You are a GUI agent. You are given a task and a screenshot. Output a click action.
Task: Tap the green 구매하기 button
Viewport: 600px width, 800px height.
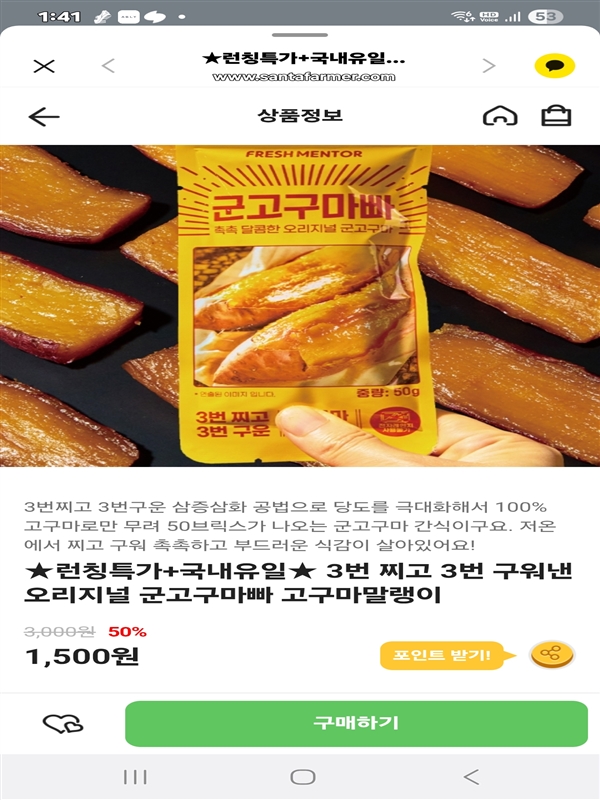[355, 724]
